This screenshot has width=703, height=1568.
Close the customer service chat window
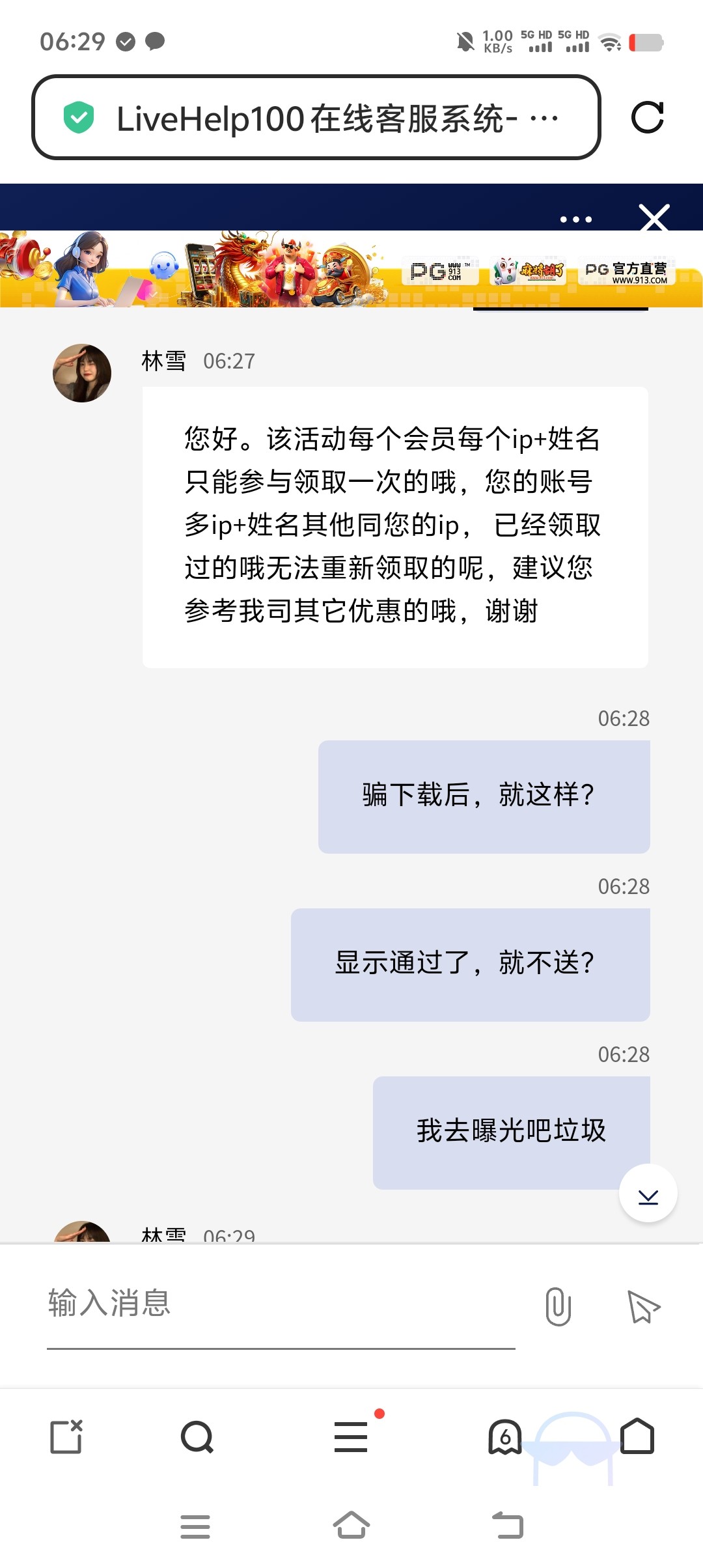654,218
